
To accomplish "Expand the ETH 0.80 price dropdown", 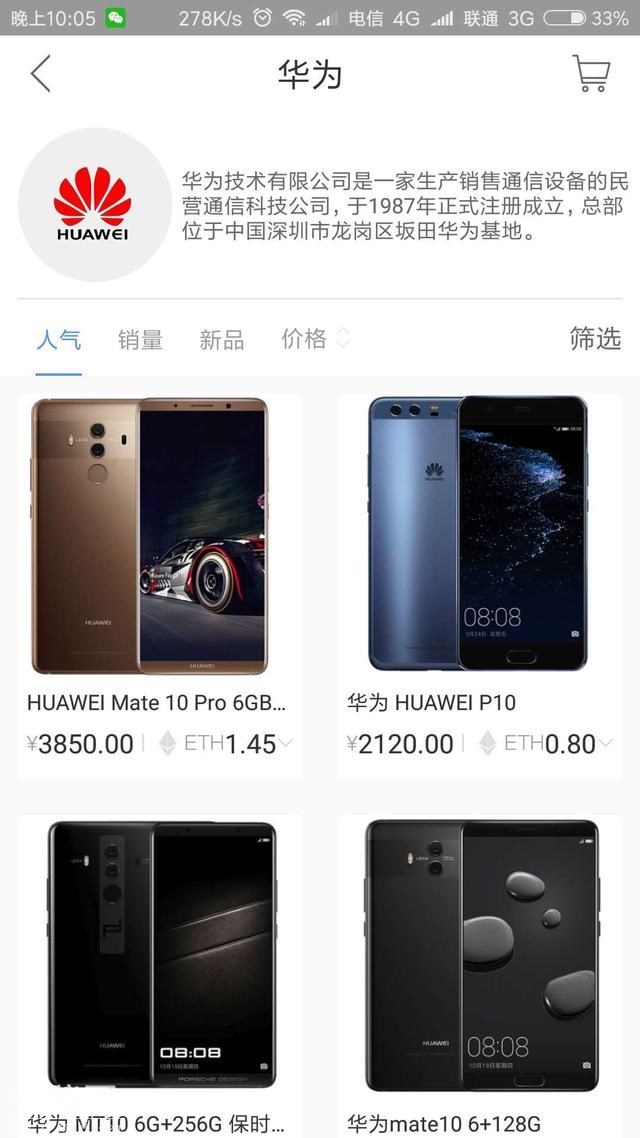I will click(x=605, y=744).
